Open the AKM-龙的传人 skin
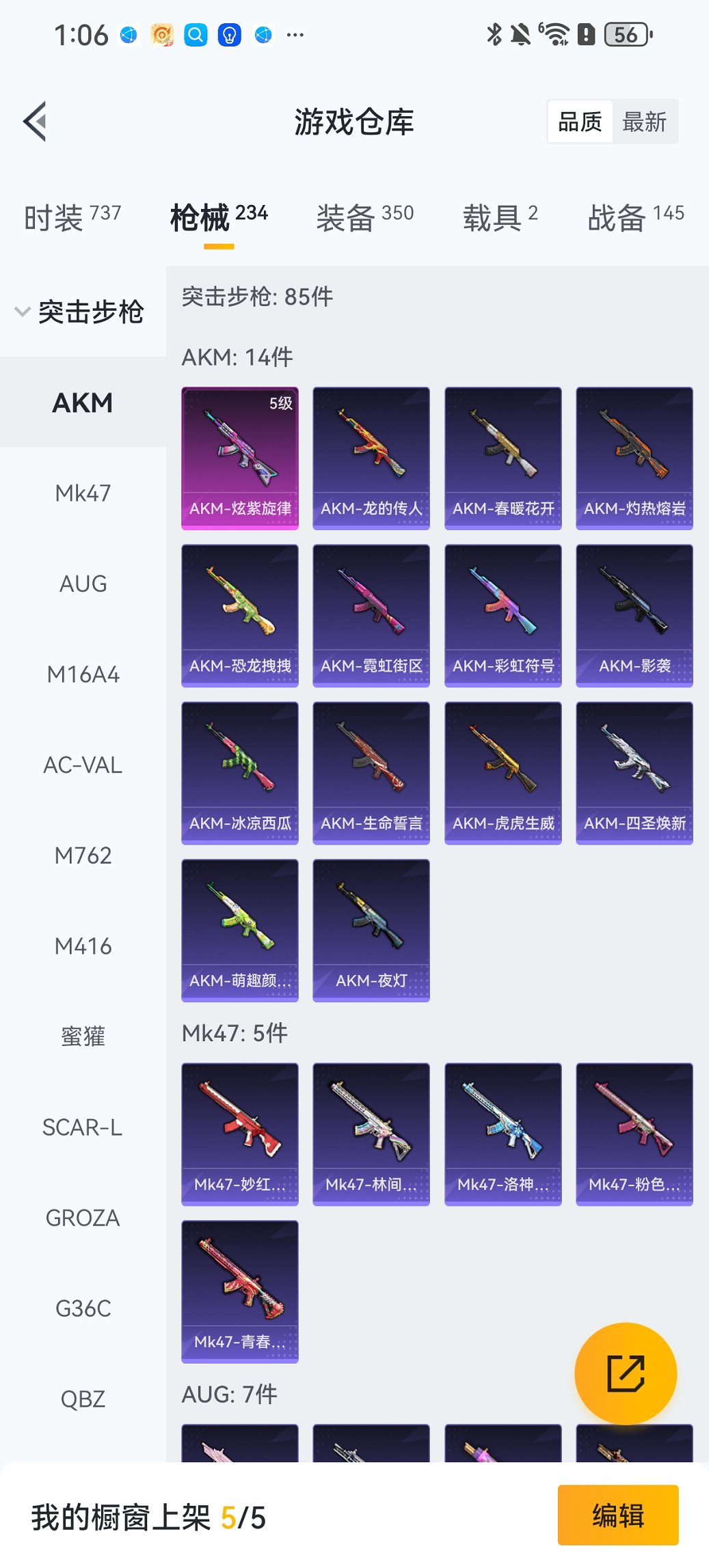The width and height of the screenshot is (709, 1568). (371, 458)
